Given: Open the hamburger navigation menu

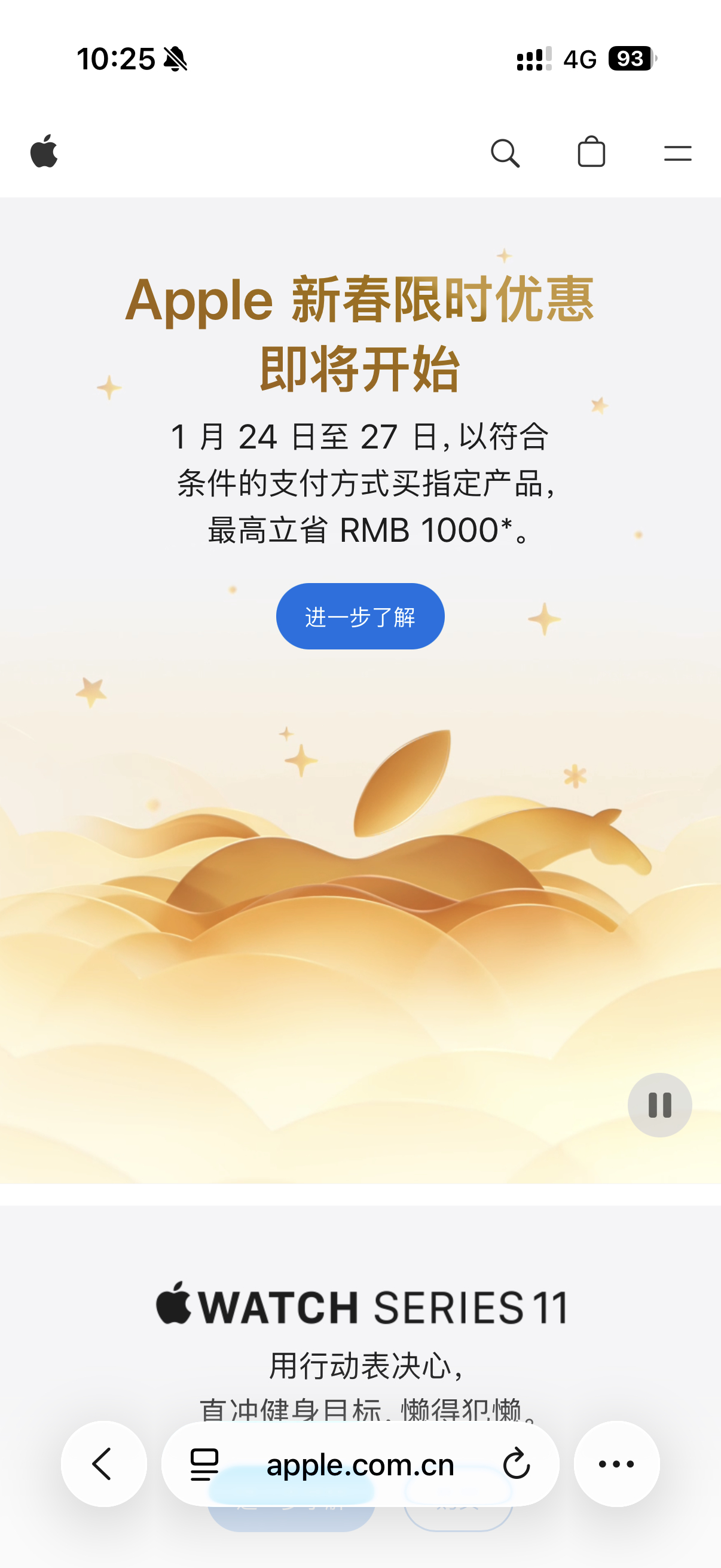Looking at the screenshot, I should tap(676, 152).
